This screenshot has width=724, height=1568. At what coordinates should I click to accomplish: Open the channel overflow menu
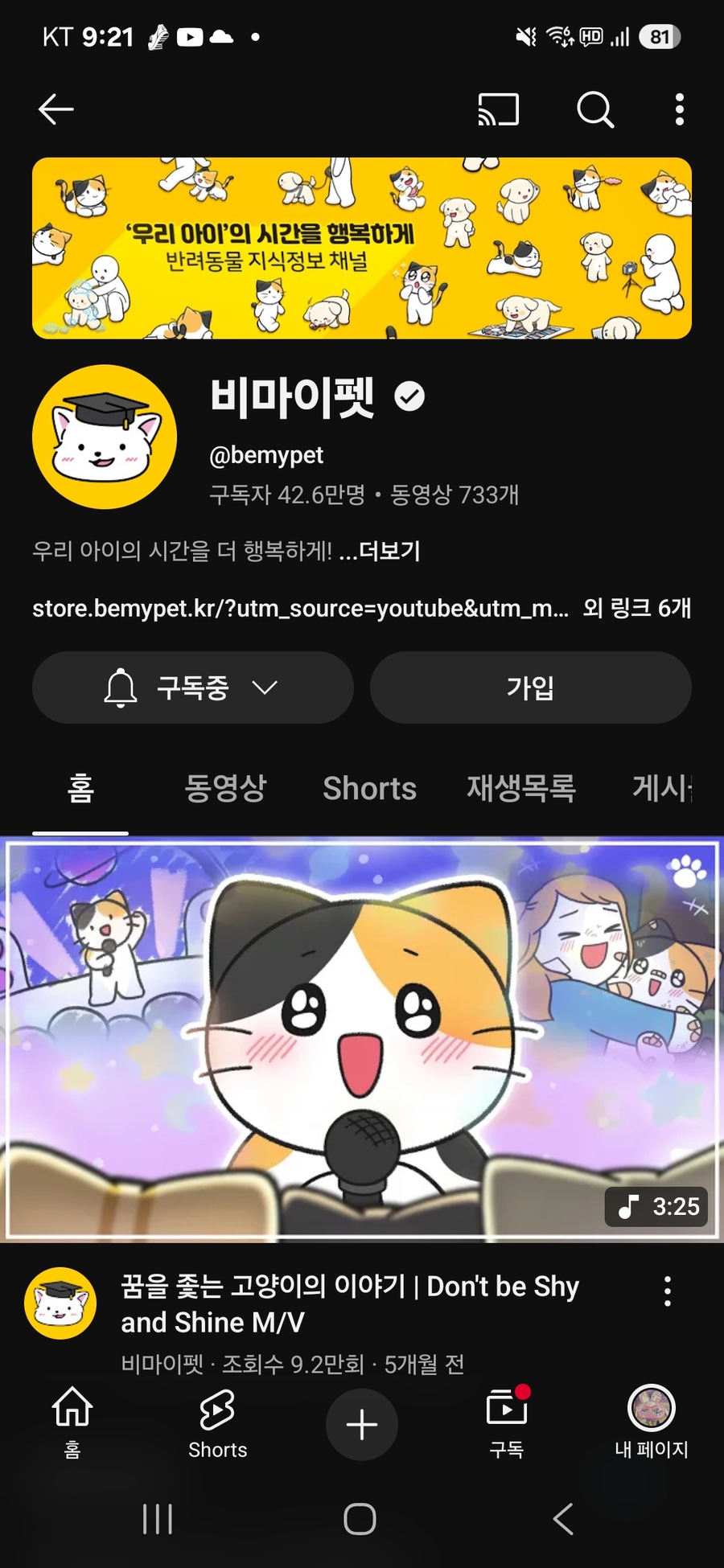point(680,109)
